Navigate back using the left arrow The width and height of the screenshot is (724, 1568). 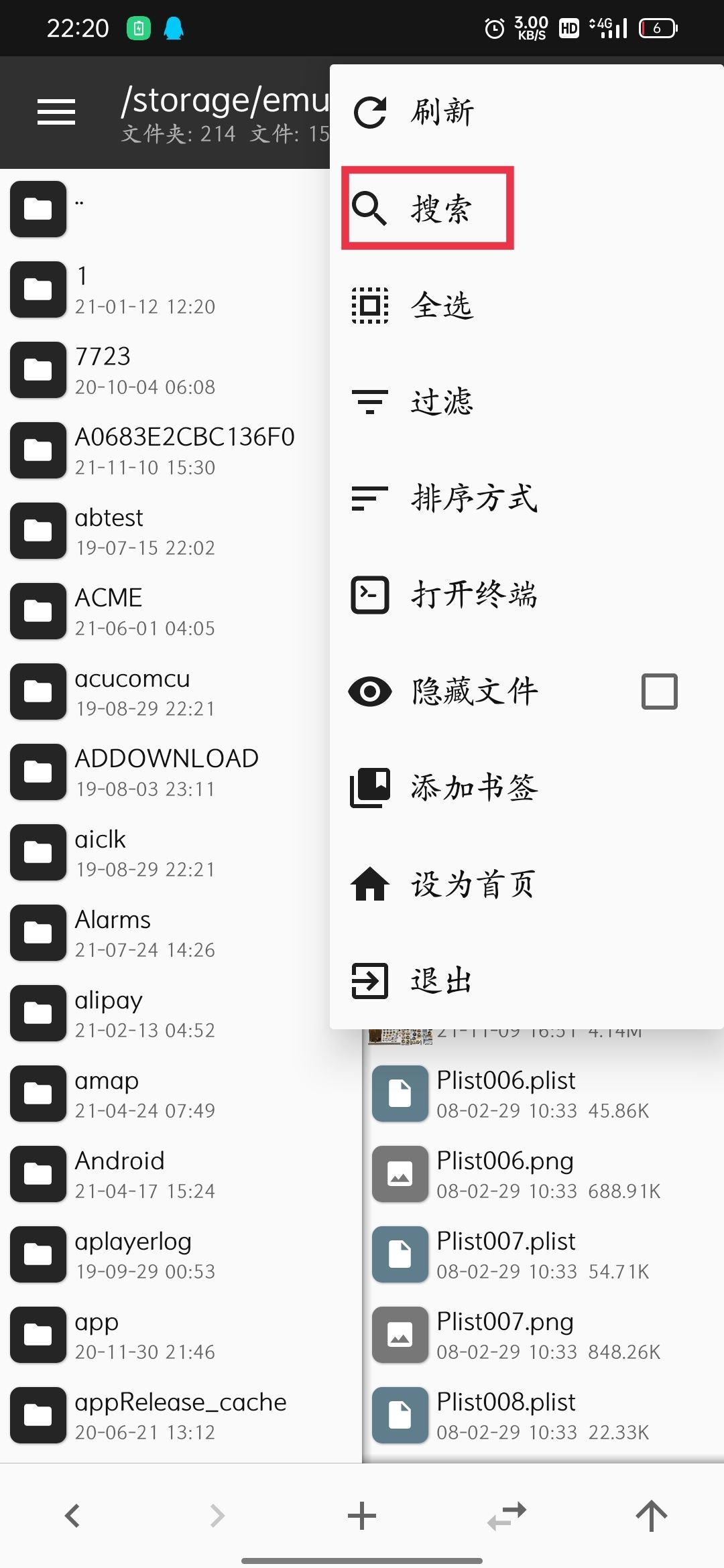72,1516
